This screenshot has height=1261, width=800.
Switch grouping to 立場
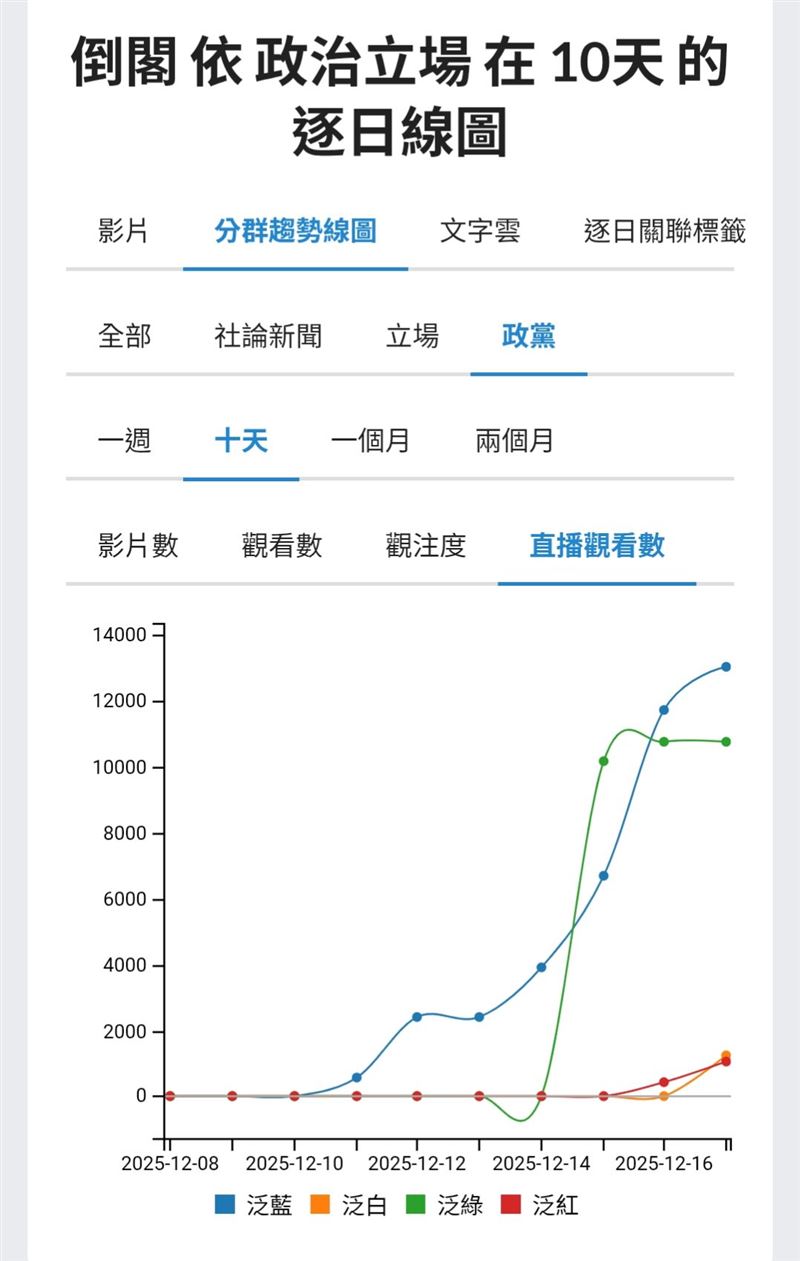pyautogui.click(x=414, y=338)
